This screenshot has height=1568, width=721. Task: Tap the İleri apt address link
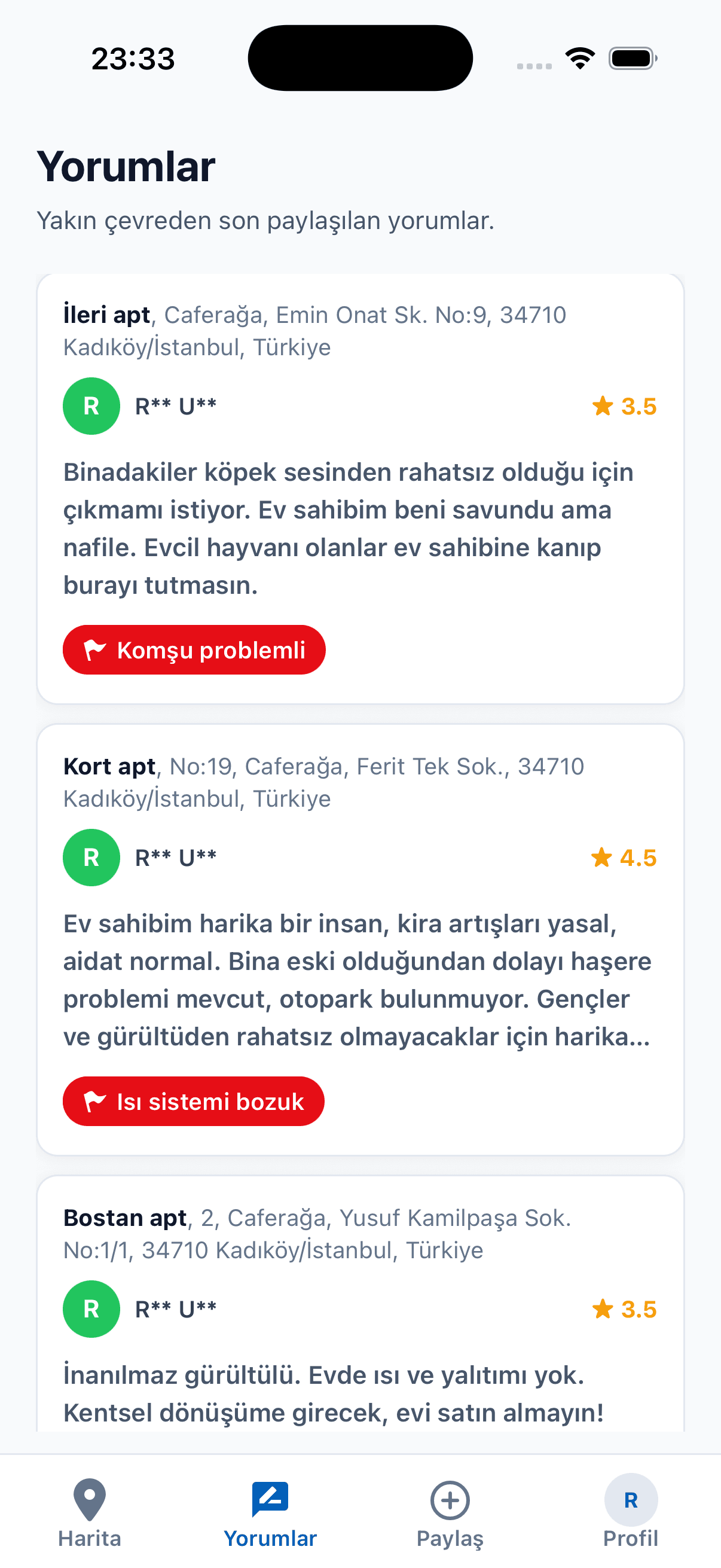click(314, 331)
